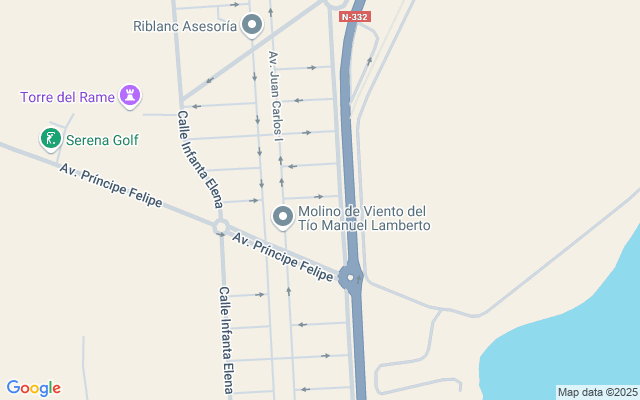Tap the Serena Golf marker
Viewport: 640px width, 400px height.
click(49, 139)
